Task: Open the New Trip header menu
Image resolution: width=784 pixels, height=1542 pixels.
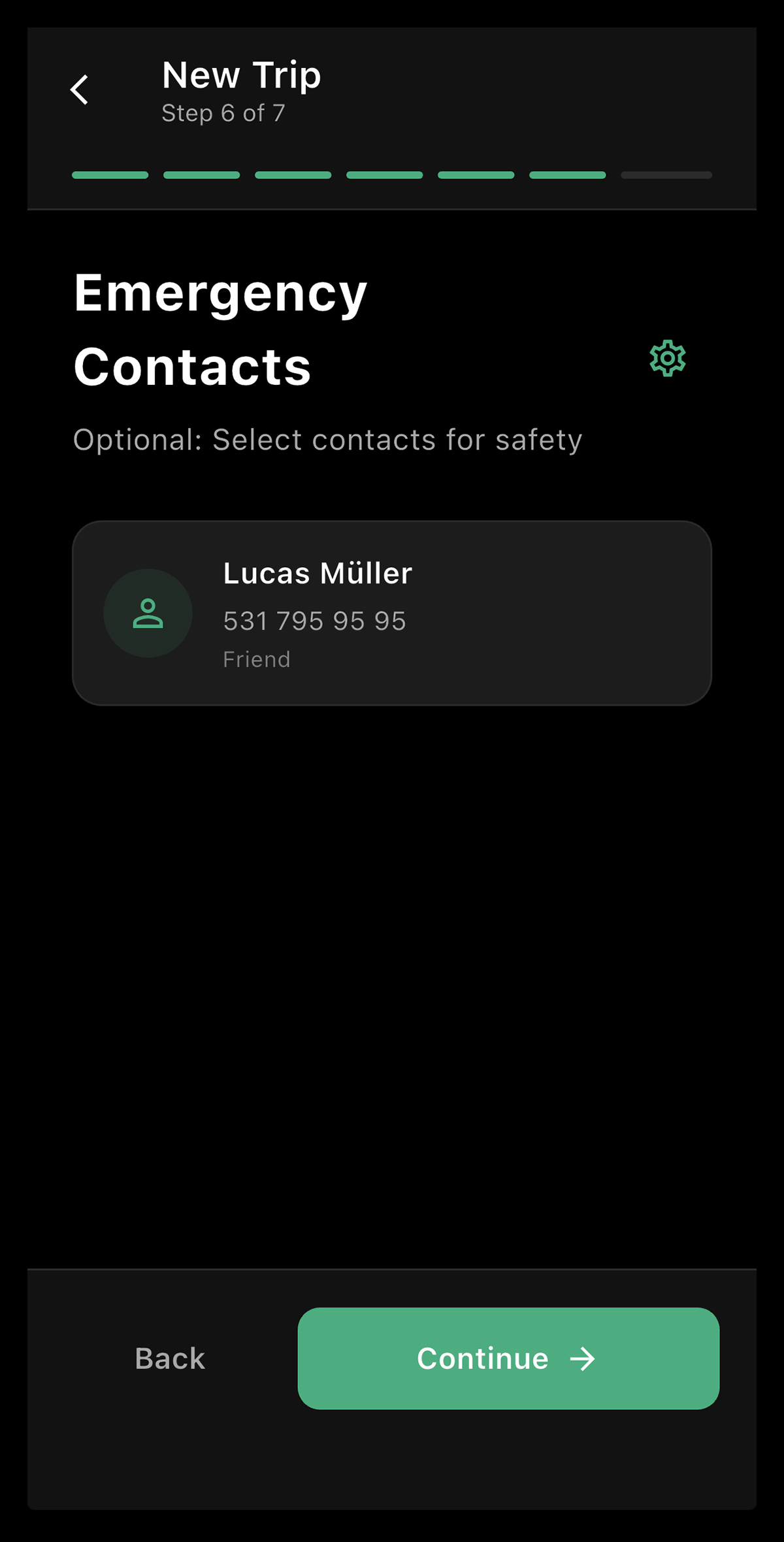Action: coord(240,75)
